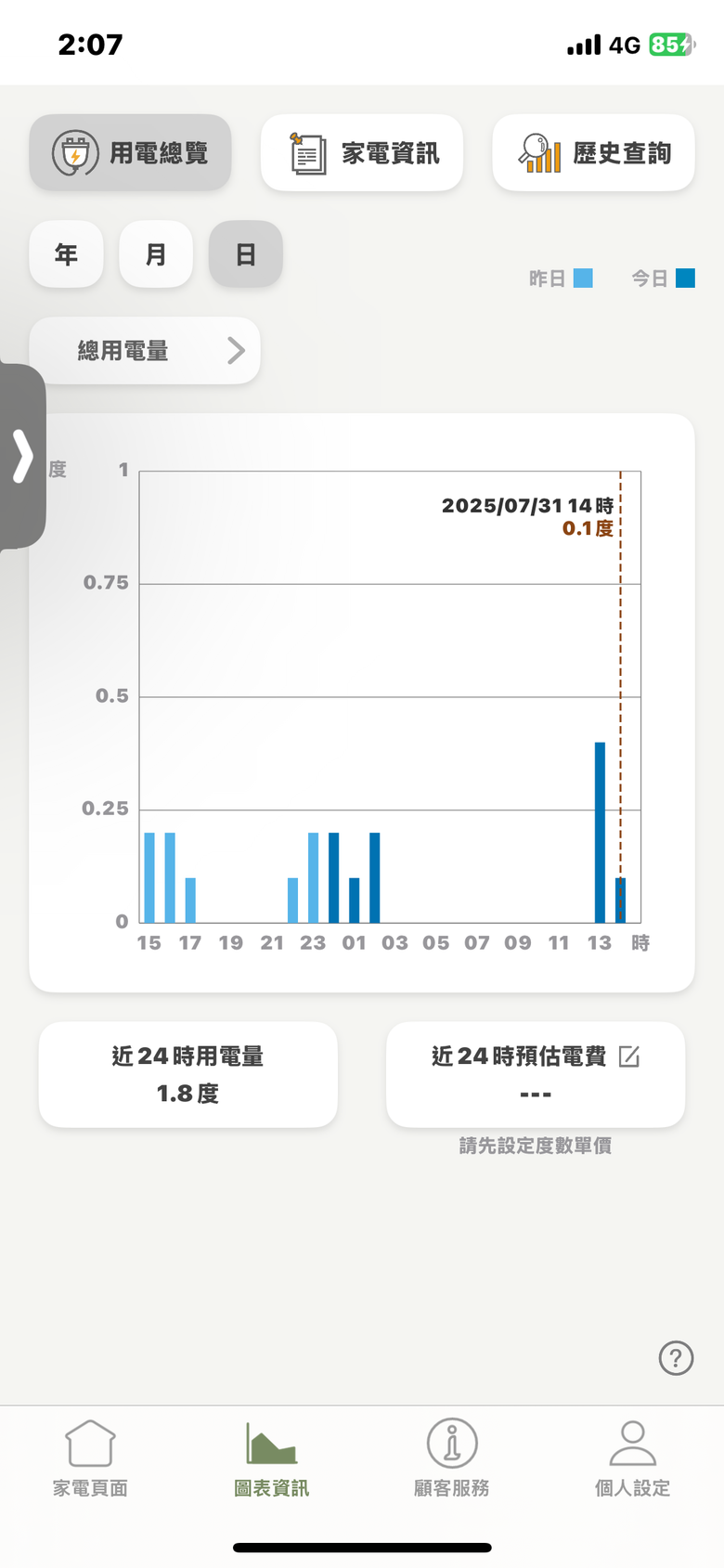This screenshot has width=724, height=1568.
Task: Open the 個人設定 tab
Action: 632,1458
